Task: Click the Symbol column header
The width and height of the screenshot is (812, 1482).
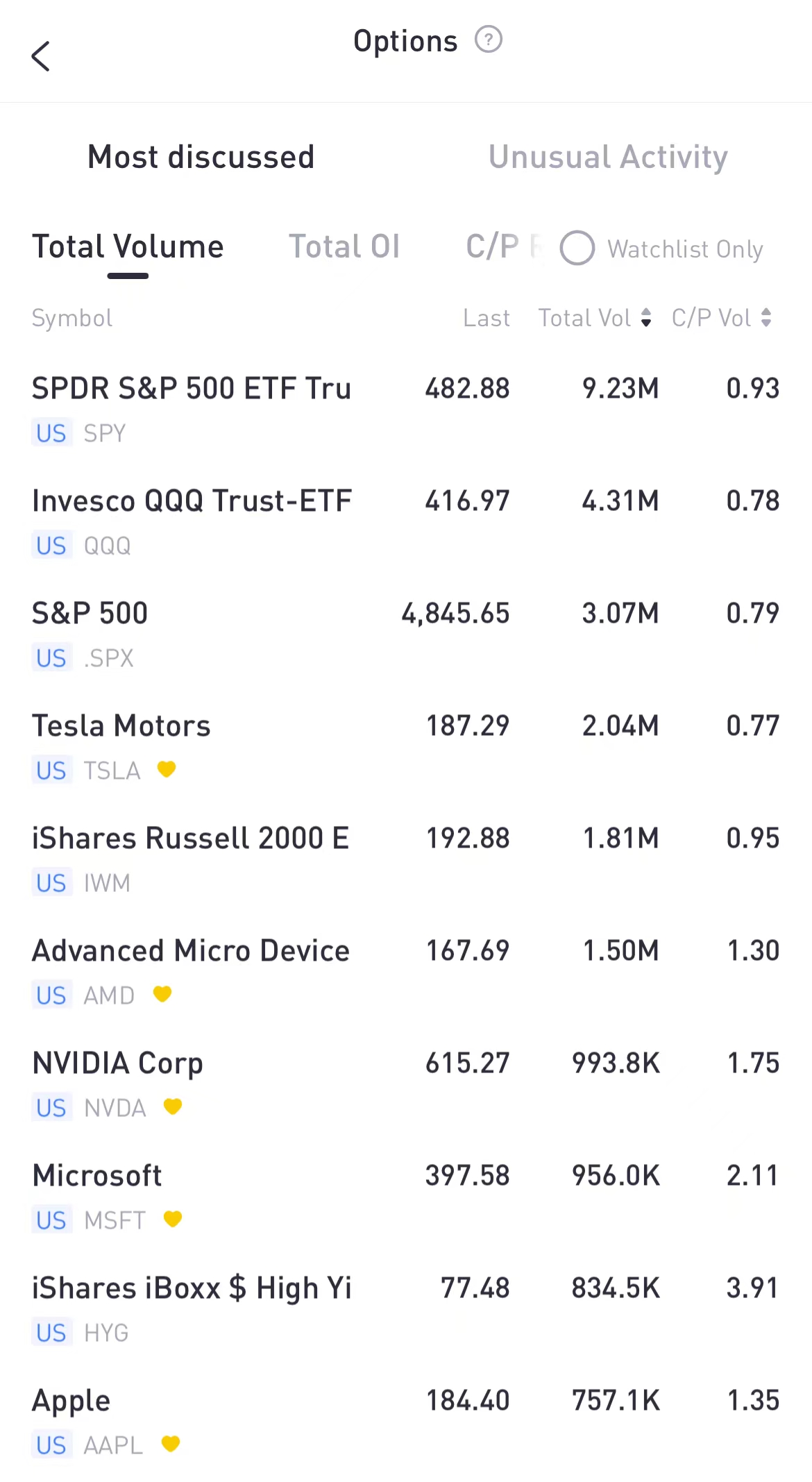Action: click(71, 318)
